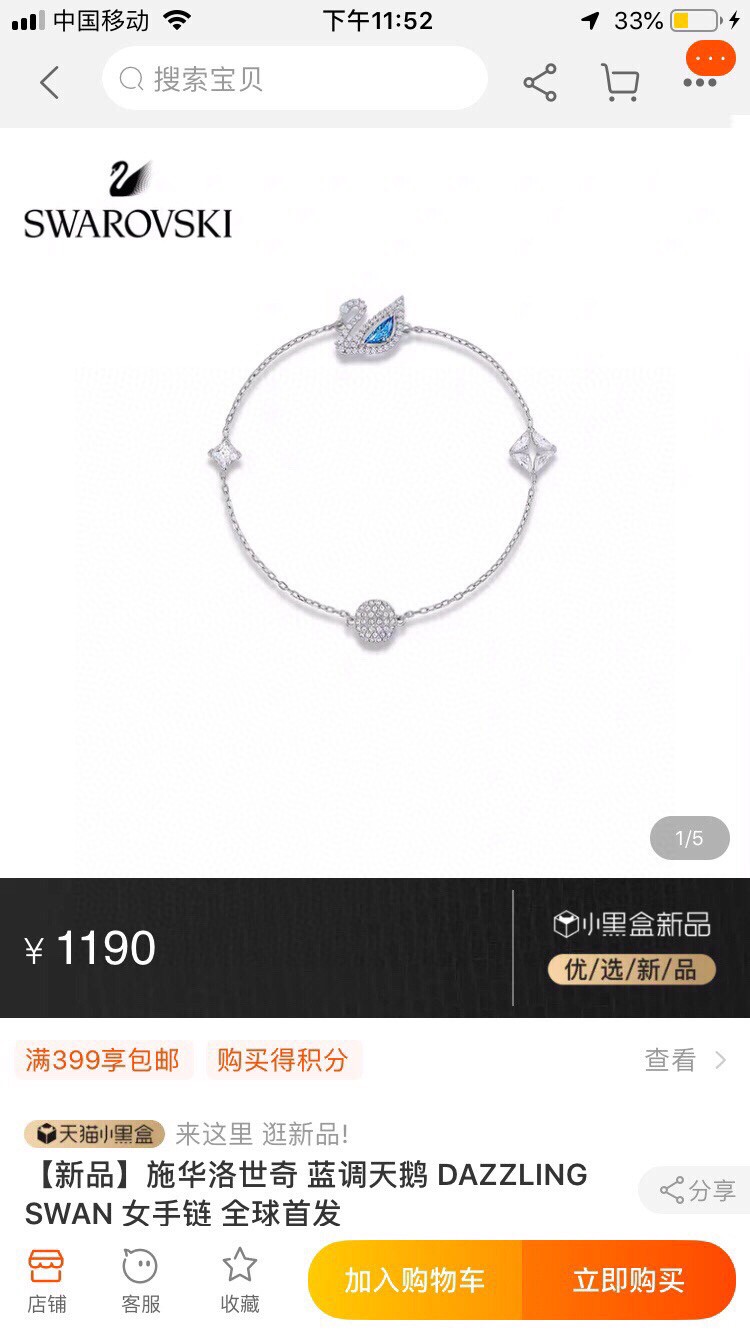Buy now with 立即购买
This screenshot has height=1334, width=750.
click(x=629, y=1280)
